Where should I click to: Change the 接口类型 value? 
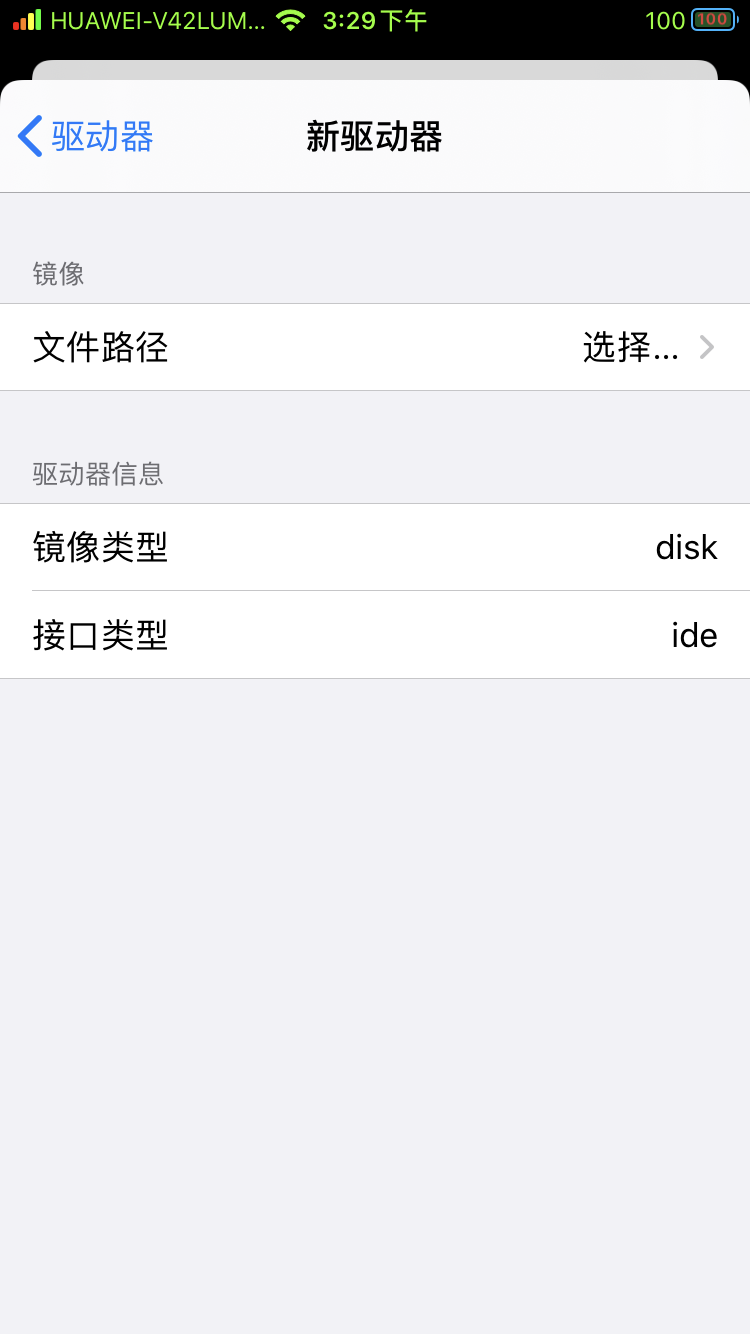375,635
